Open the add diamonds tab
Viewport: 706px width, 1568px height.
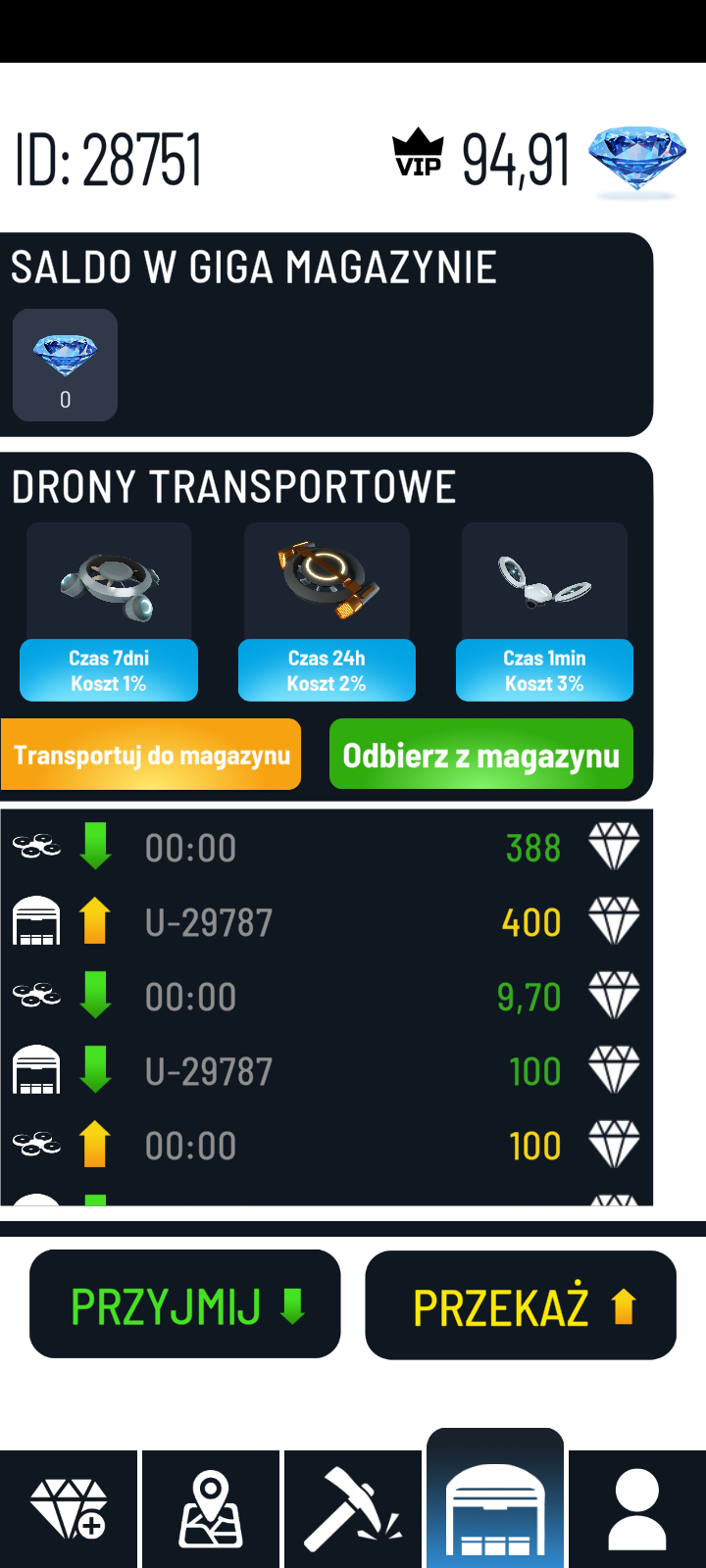tap(69, 1509)
